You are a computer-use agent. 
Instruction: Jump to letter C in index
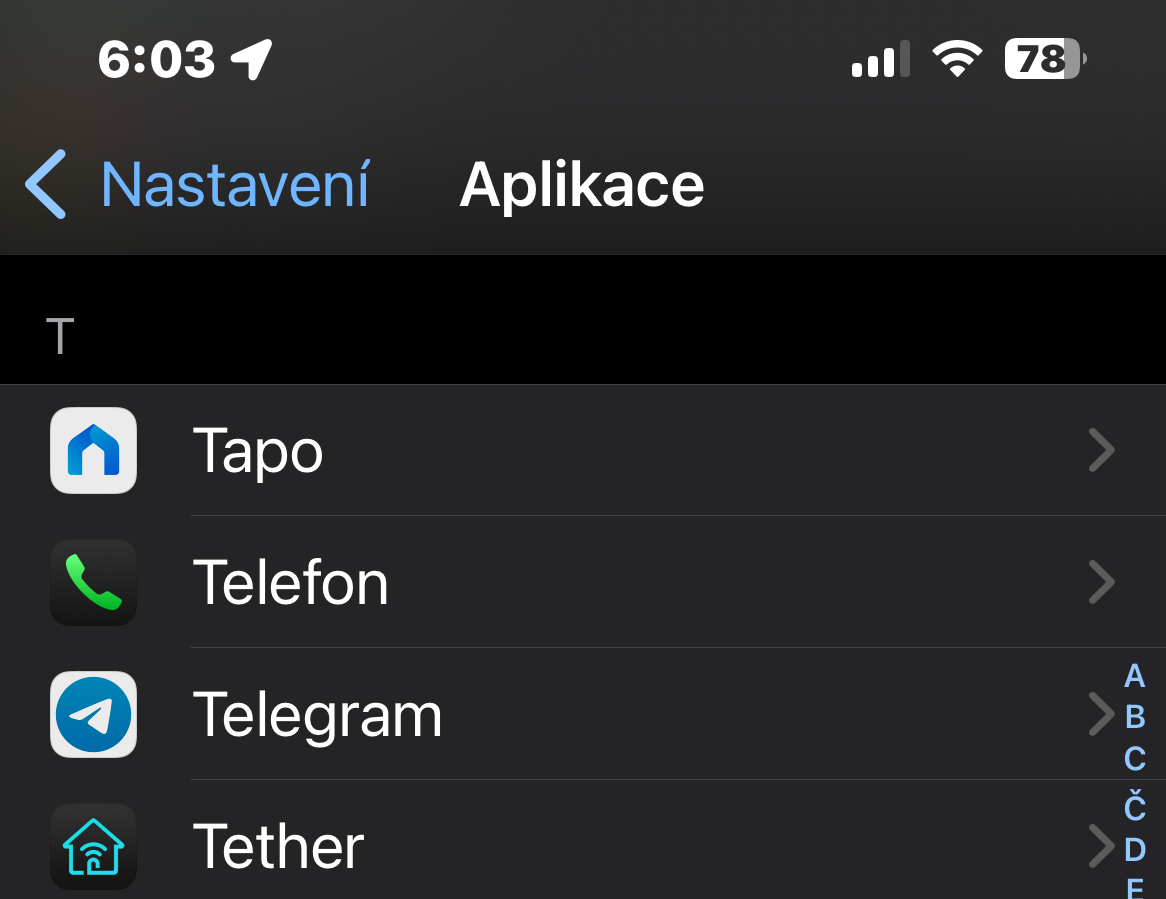point(1134,760)
